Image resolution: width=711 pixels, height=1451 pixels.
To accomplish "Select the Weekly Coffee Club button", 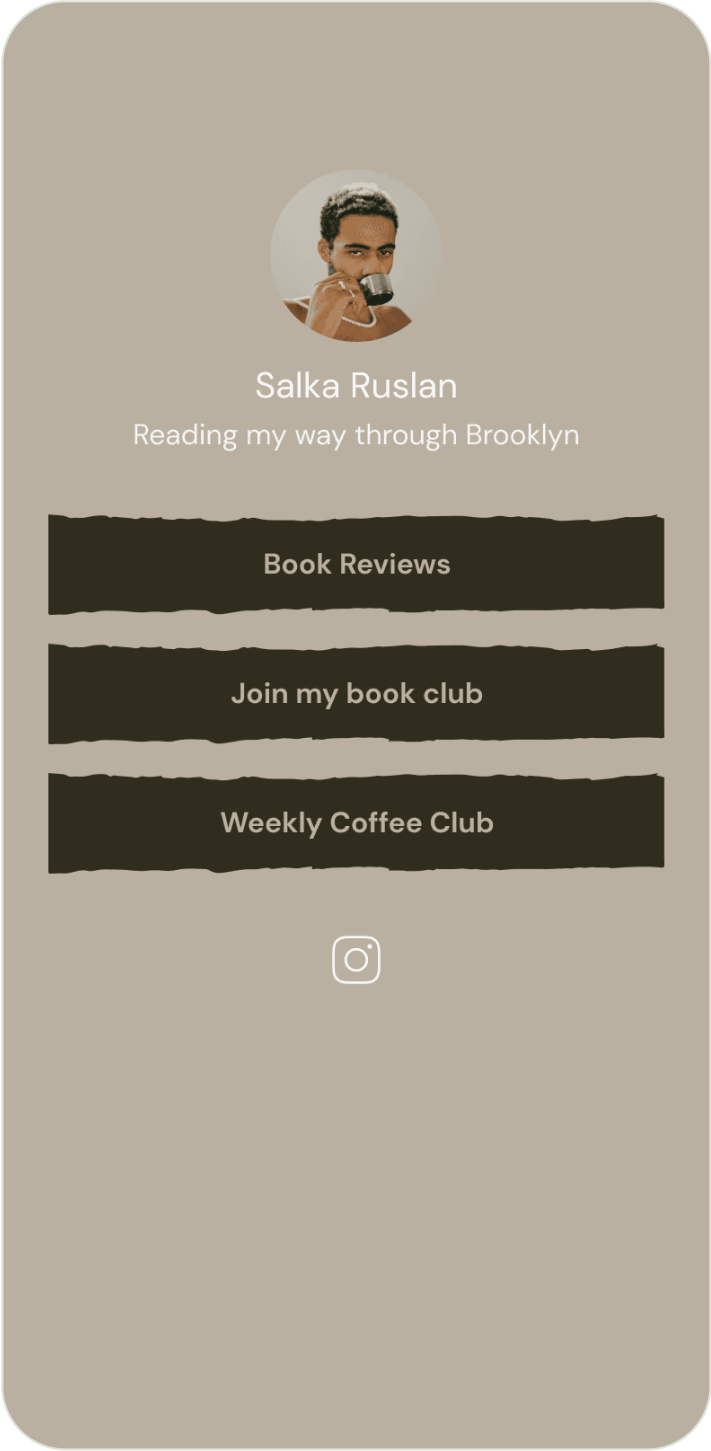I will pos(356,822).
